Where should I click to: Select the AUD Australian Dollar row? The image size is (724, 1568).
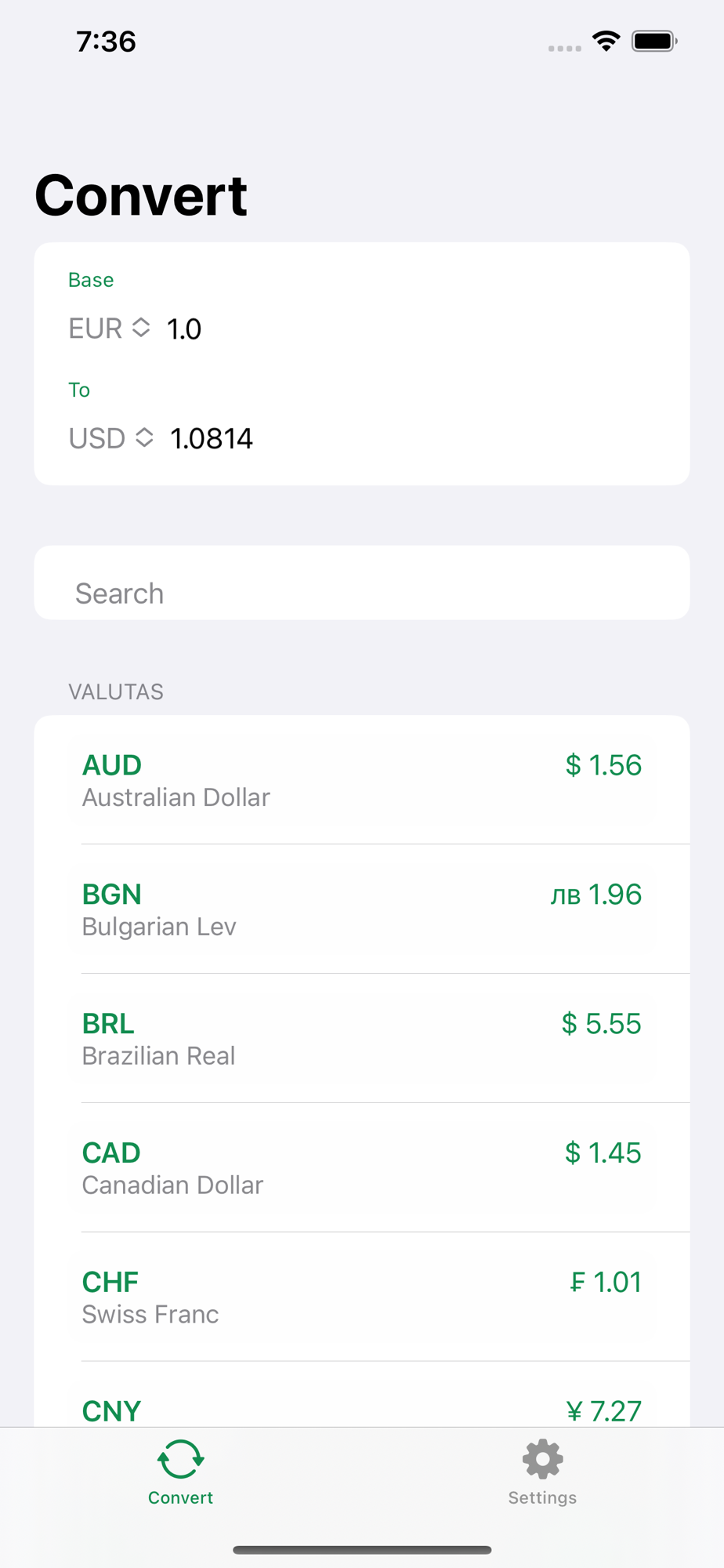coord(362,780)
